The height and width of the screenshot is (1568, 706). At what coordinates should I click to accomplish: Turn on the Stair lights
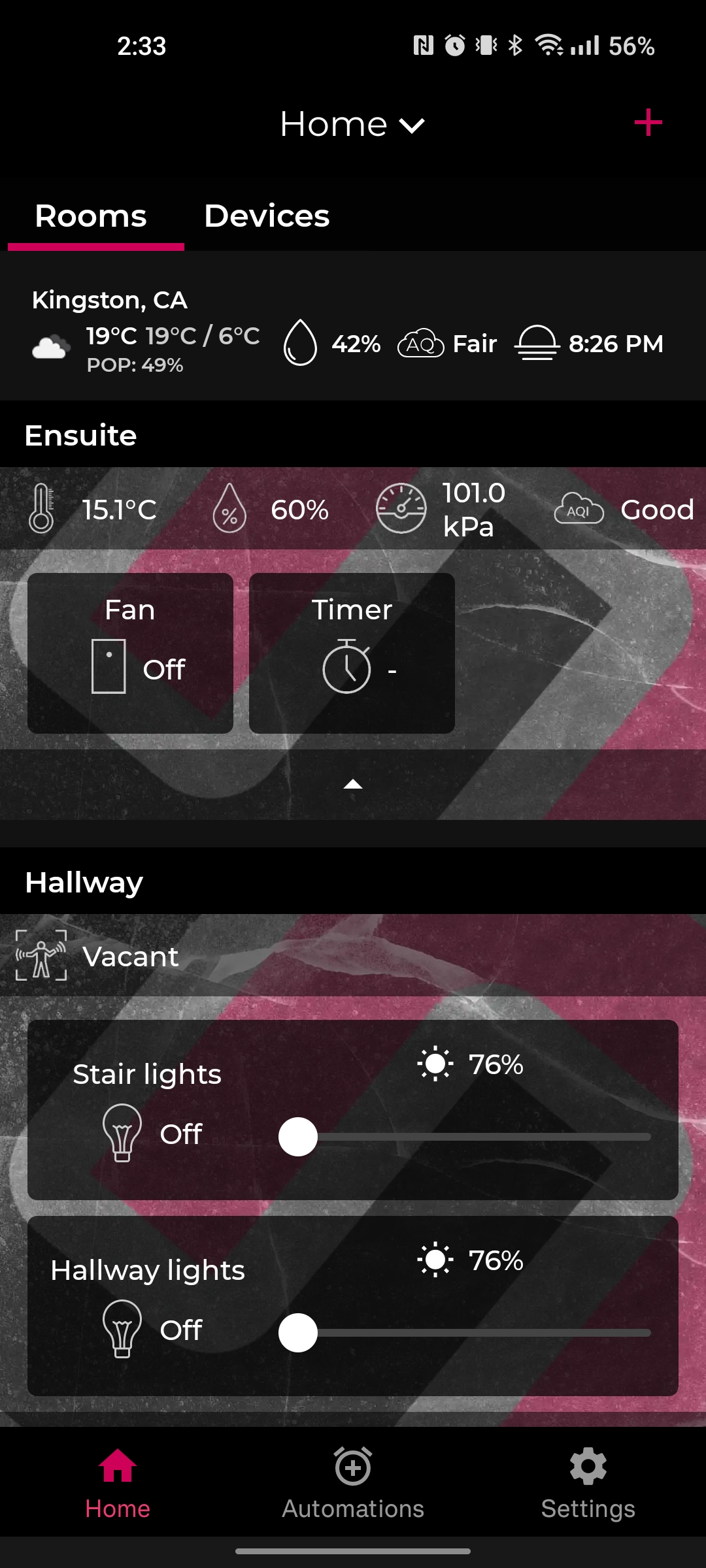pyautogui.click(x=122, y=1133)
